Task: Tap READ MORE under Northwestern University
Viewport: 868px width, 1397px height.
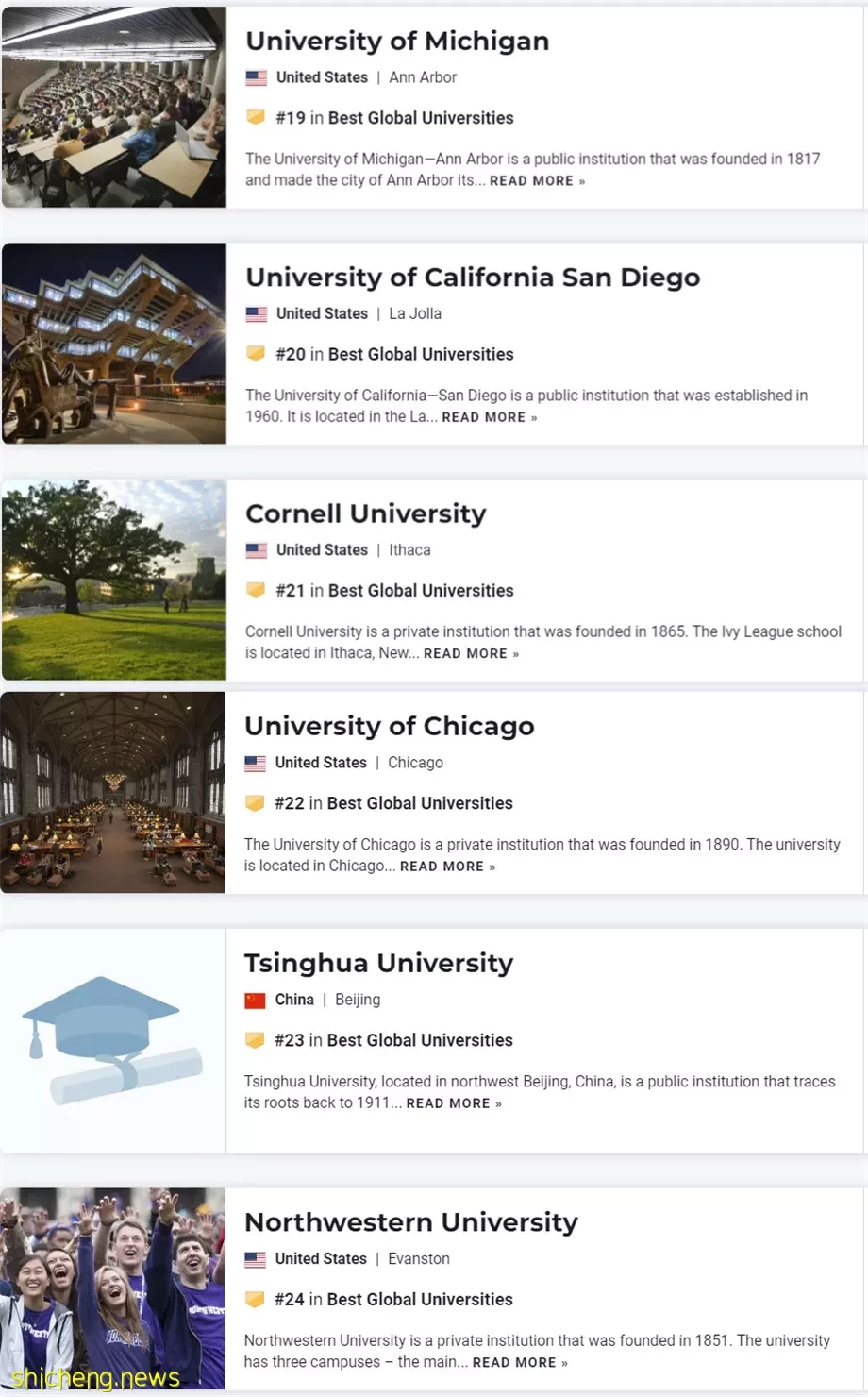Action: pyautogui.click(x=520, y=1363)
